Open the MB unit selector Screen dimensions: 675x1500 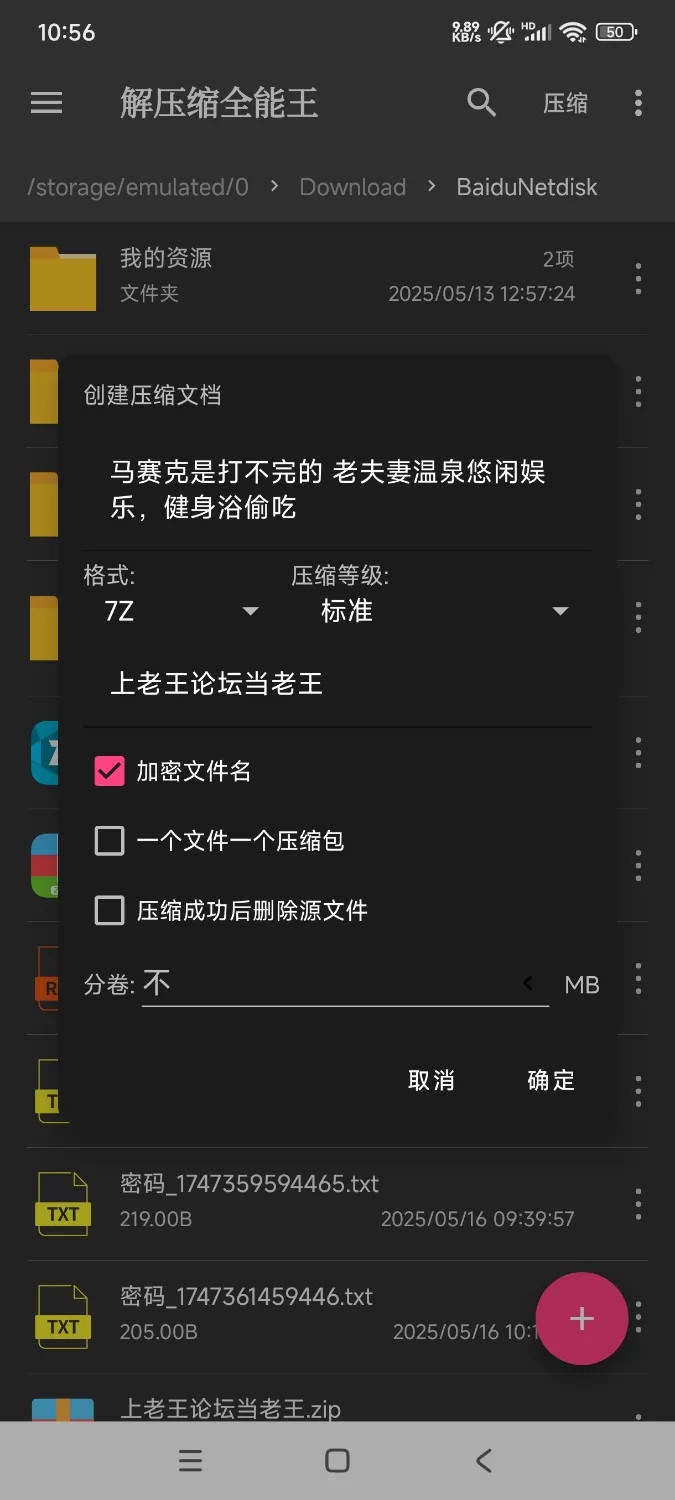[581, 985]
